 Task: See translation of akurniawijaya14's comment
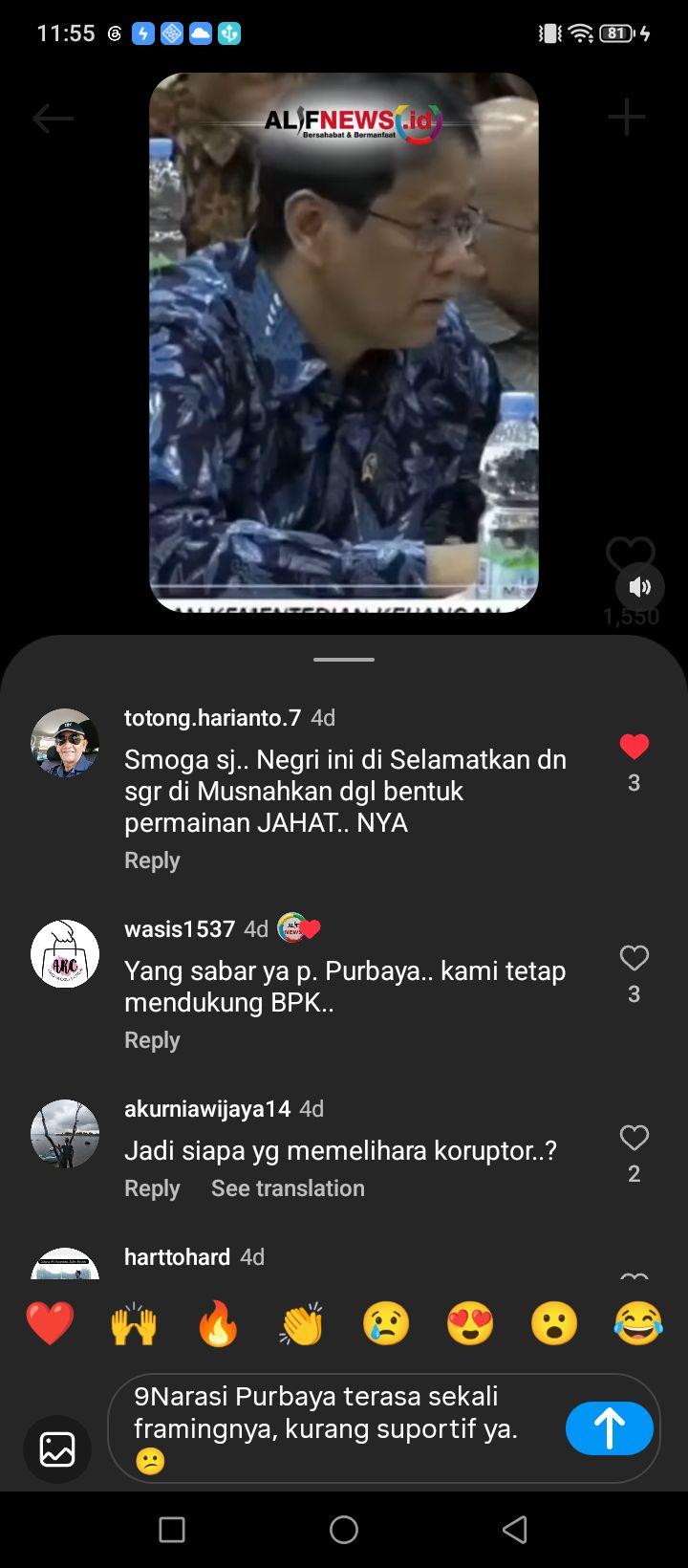288,1188
